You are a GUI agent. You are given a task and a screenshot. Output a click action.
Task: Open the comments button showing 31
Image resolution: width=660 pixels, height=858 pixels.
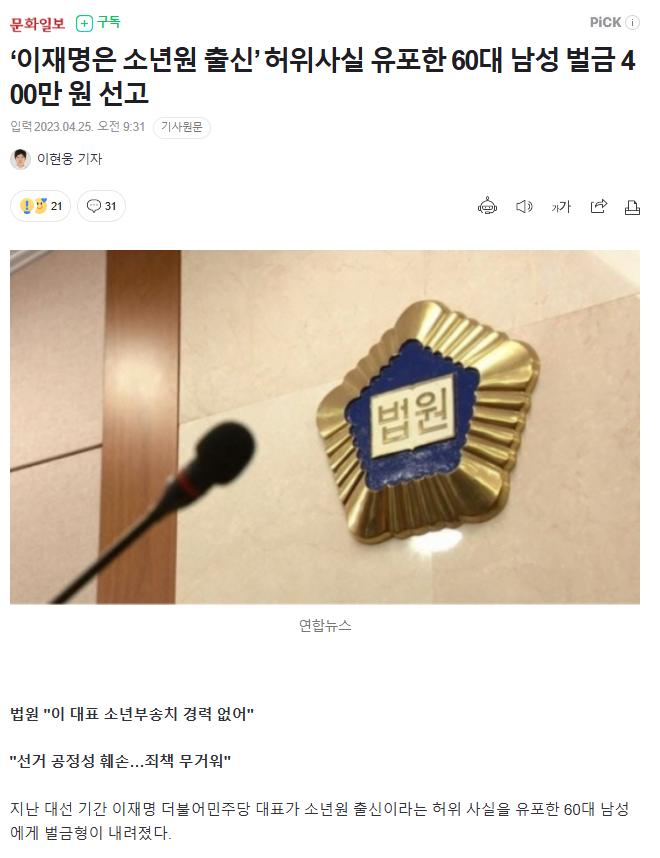click(x=101, y=206)
